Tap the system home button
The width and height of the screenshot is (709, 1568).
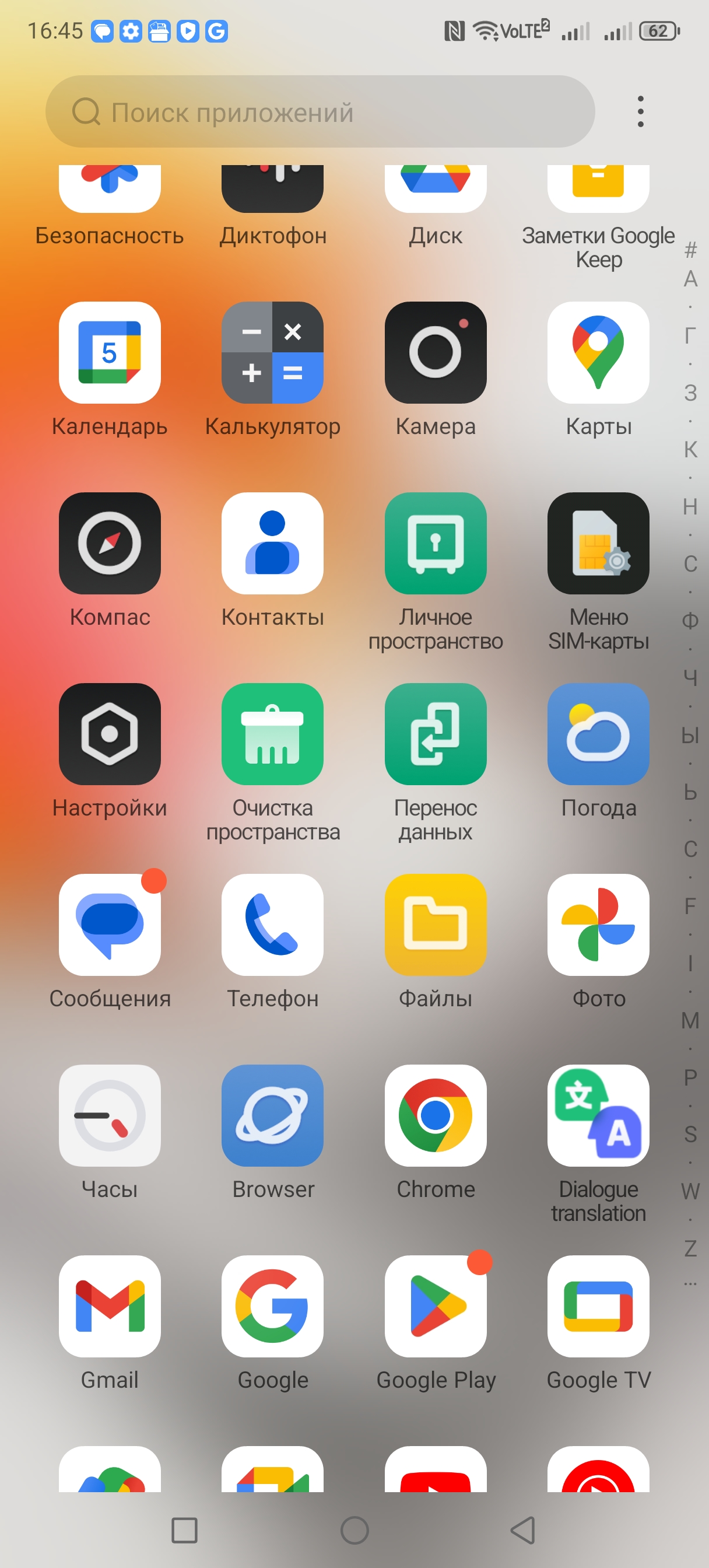pos(354,1530)
